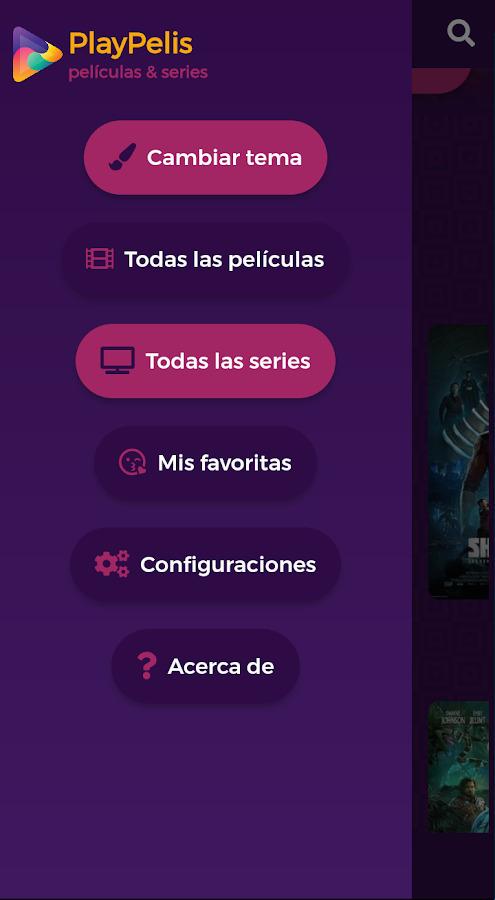This screenshot has width=495, height=900.
Task: Open the search magnifier icon
Action: click(x=461, y=33)
